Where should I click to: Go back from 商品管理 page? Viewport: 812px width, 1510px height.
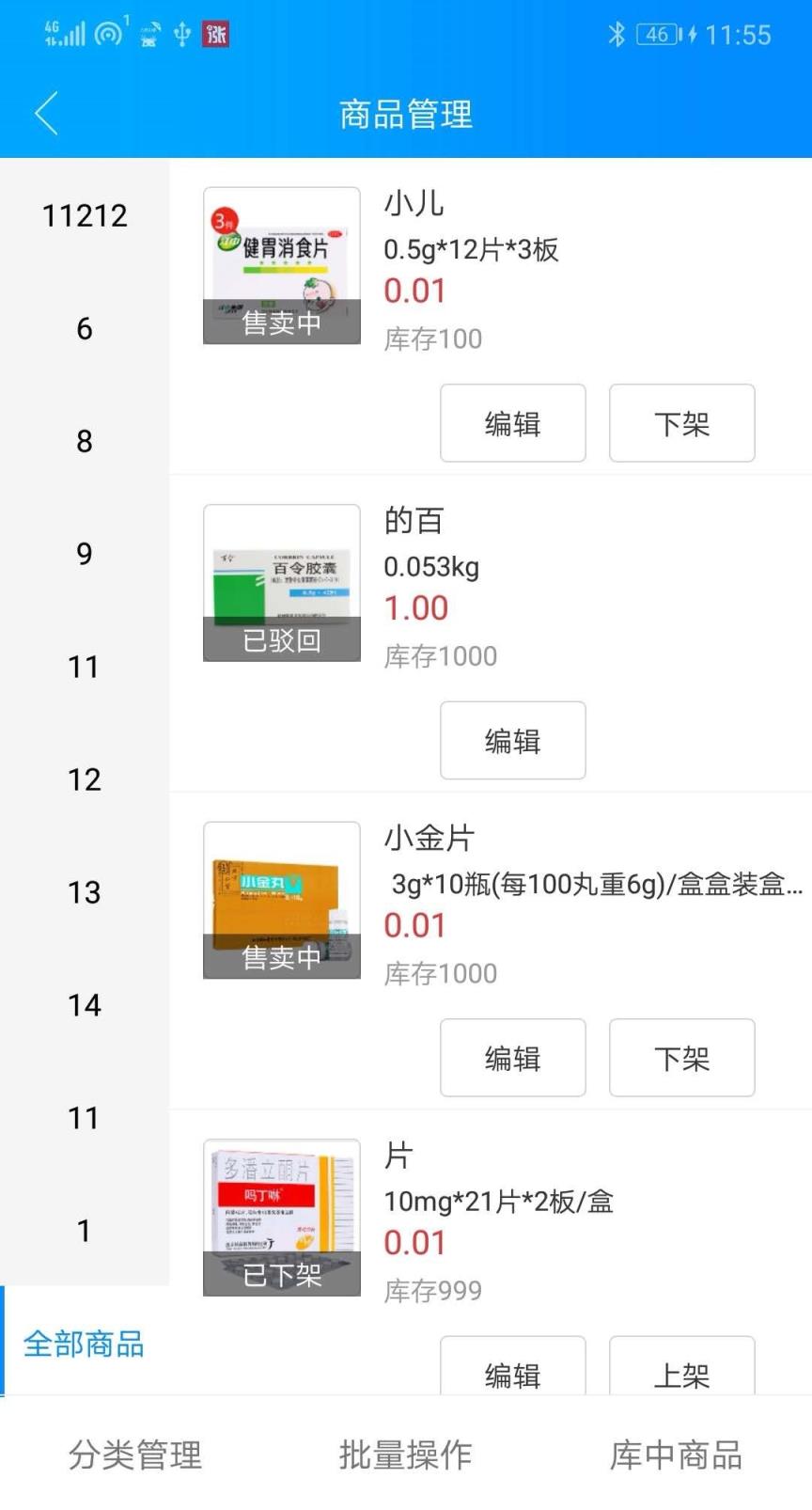46,114
